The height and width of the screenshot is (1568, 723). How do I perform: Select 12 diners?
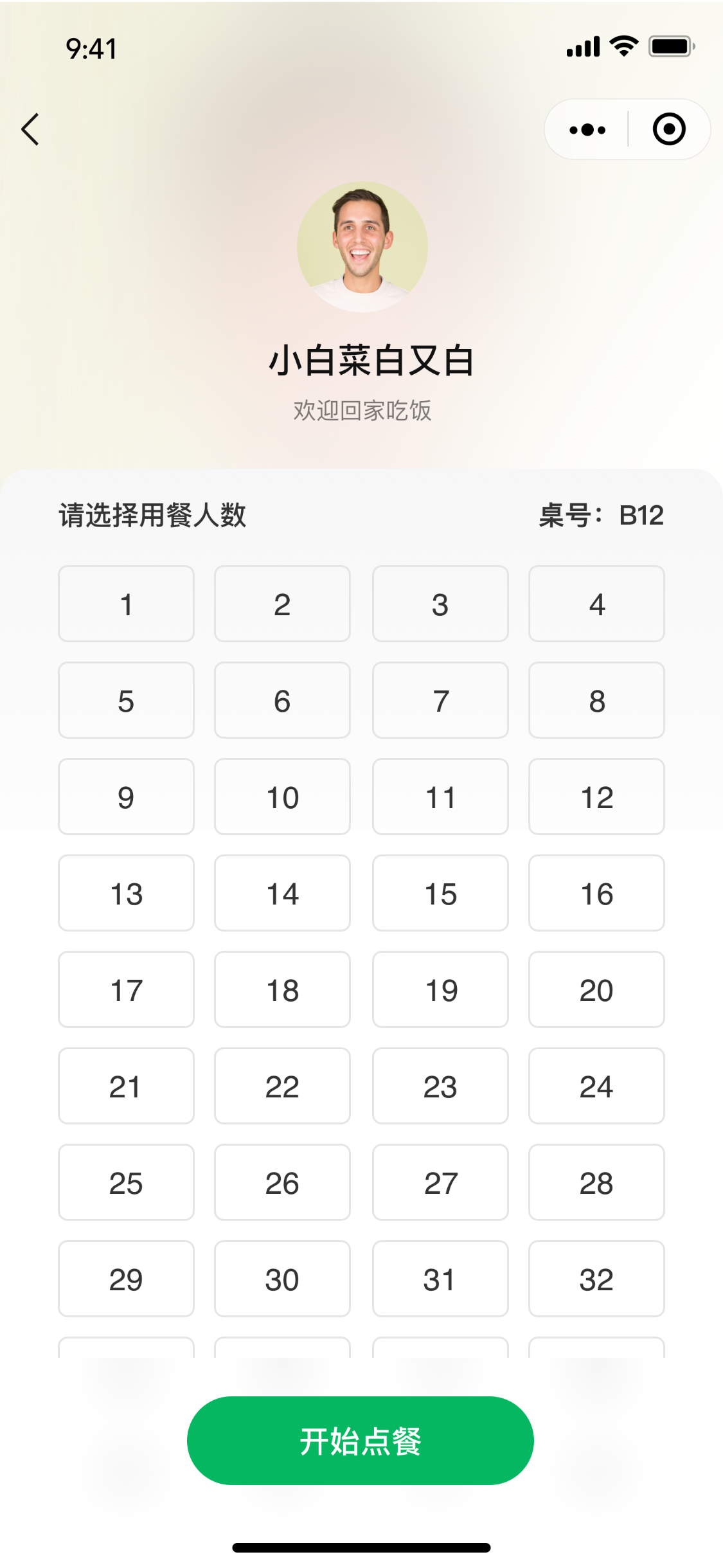(x=596, y=797)
